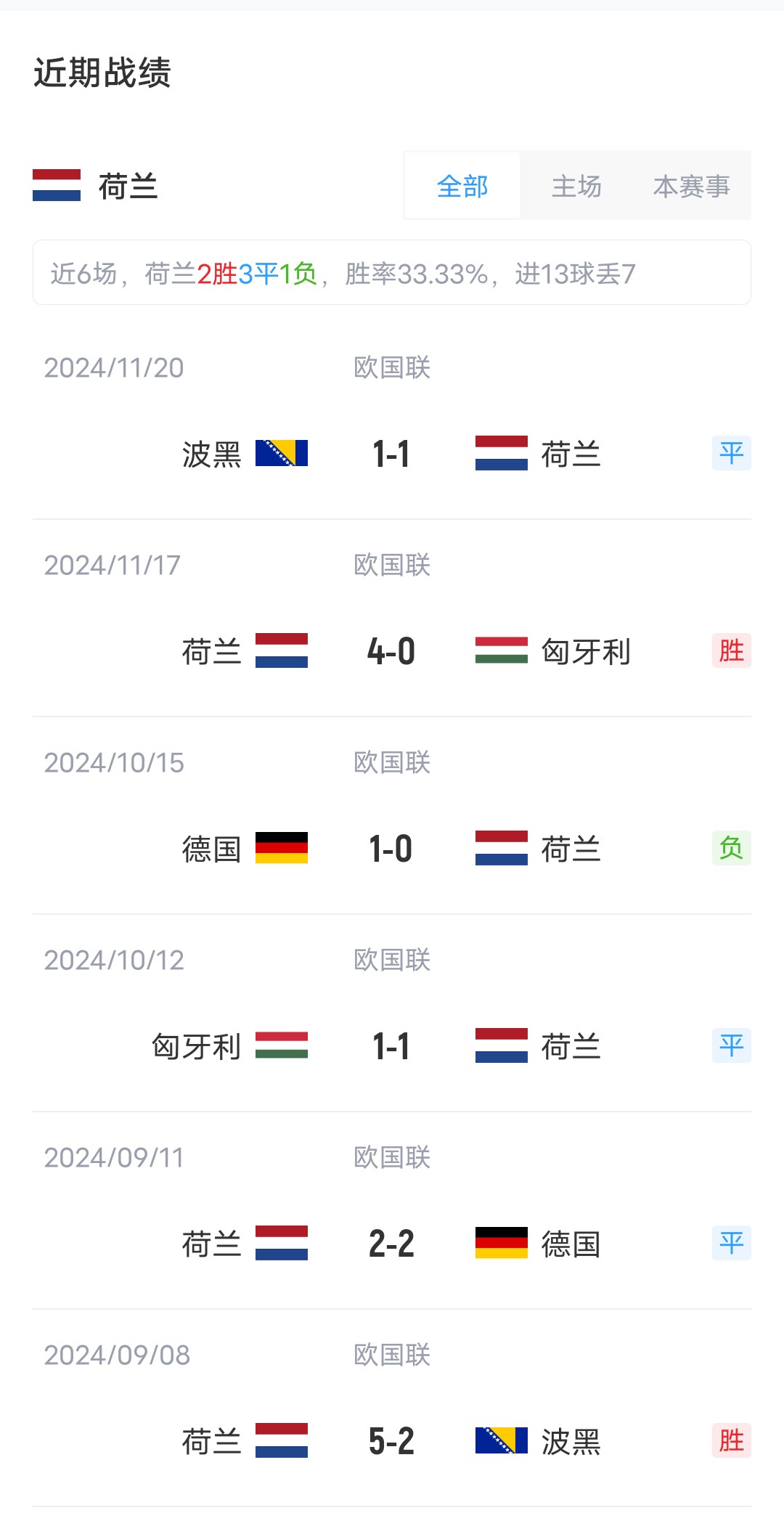784x1513 pixels.
Task: Switch to the 全部 tab
Action: pos(462,187)
